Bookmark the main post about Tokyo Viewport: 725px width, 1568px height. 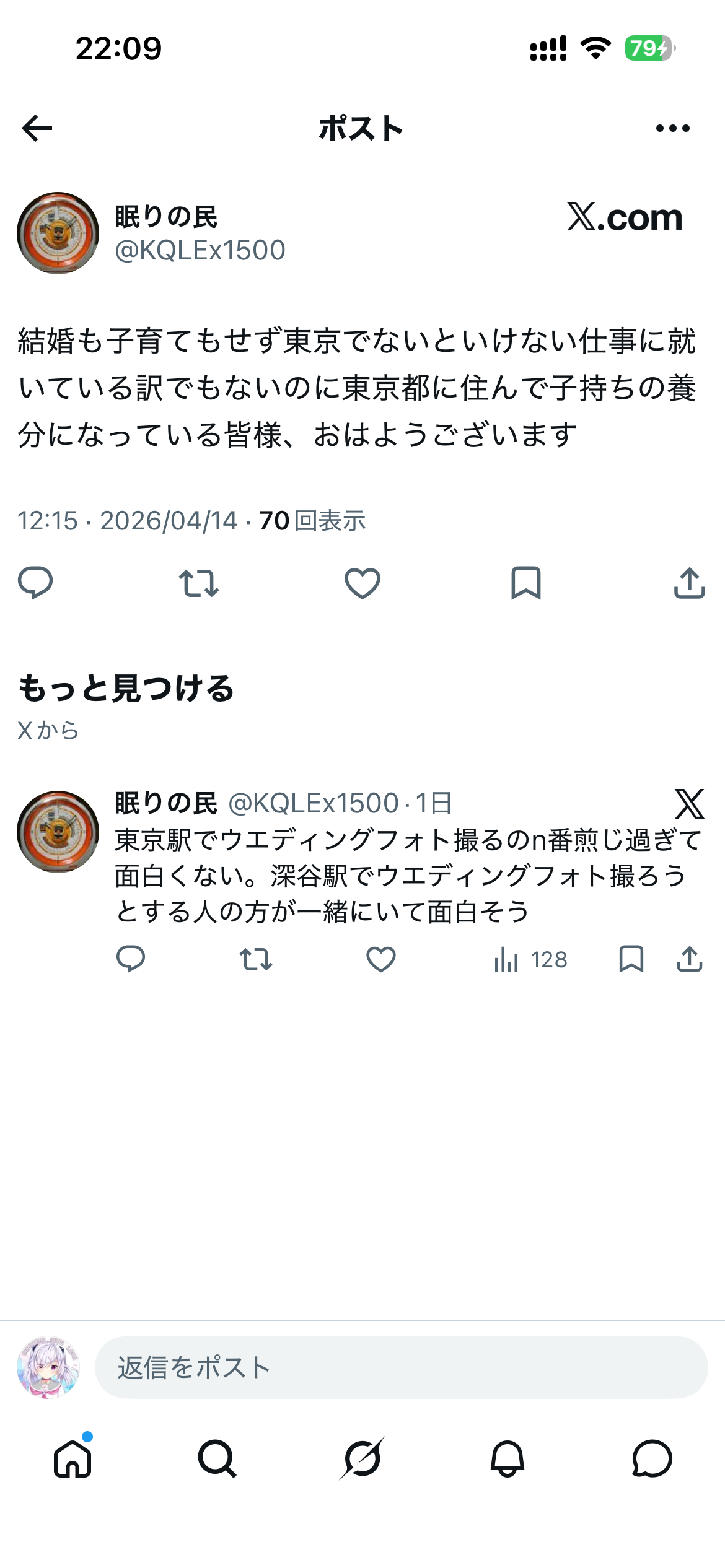pos(525,583)
